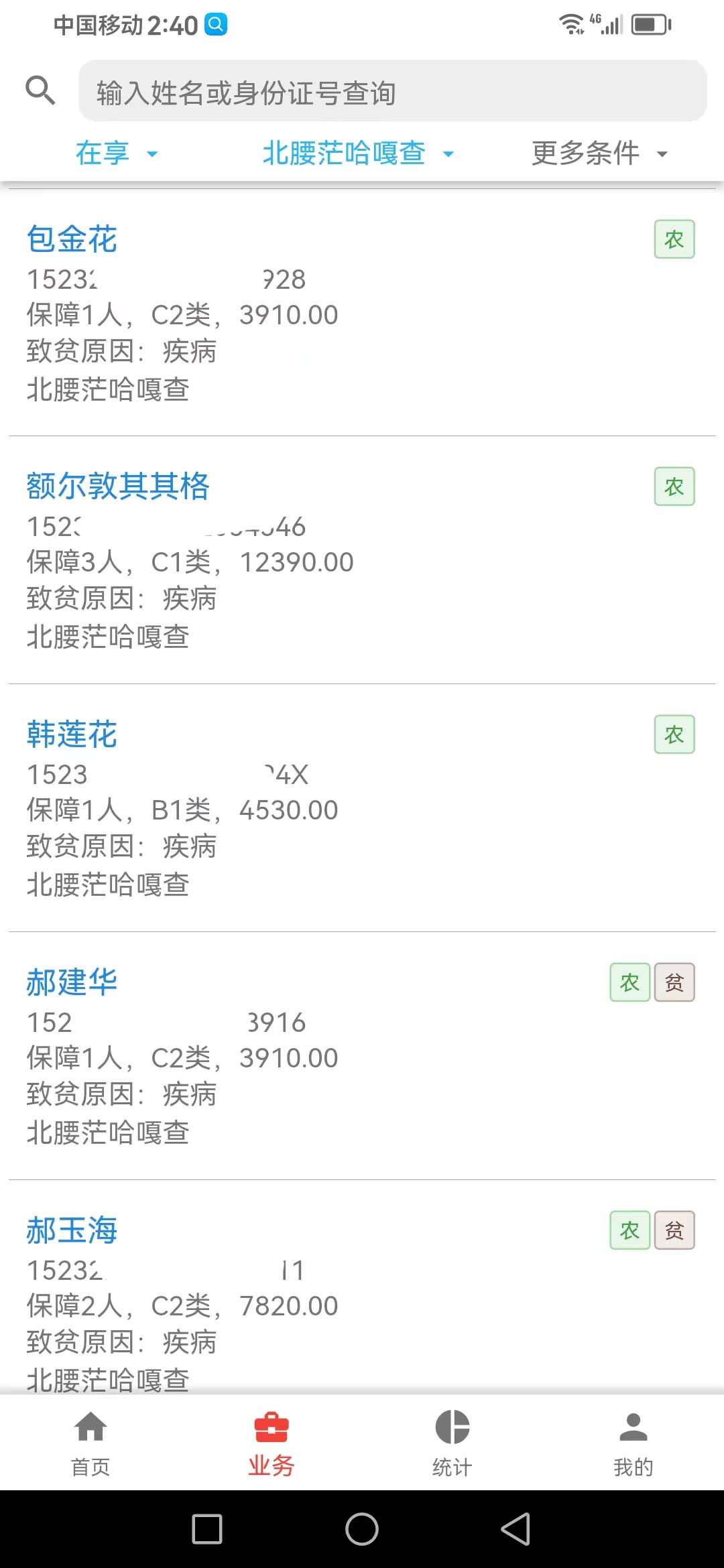Expand the 更多条件 filter dropdown
The width and height of the screenshot is (724, 1568).
pyautogui.click(x=600, y=153)
